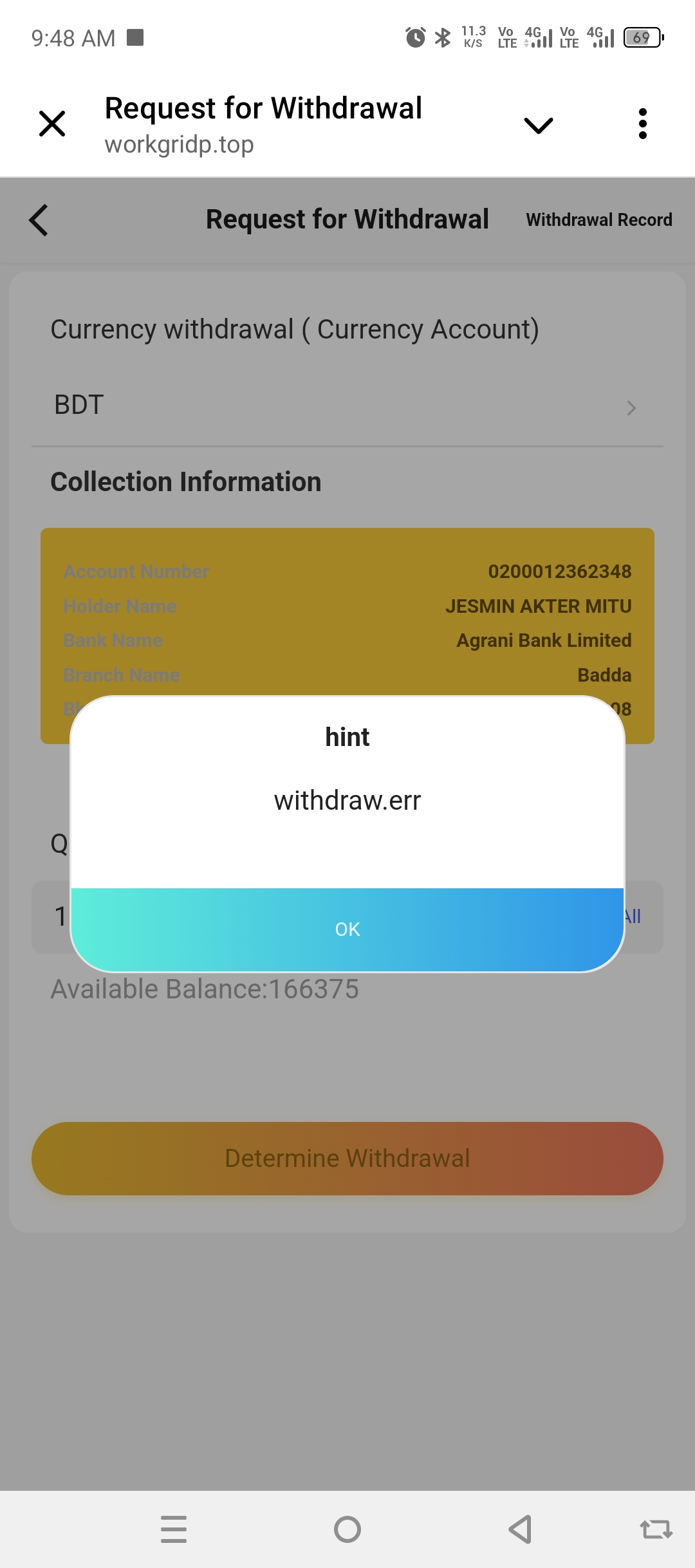Dismiss the hint dialog with OK
The width and height of the screenshot is (695, 1568).
point(347,929)
